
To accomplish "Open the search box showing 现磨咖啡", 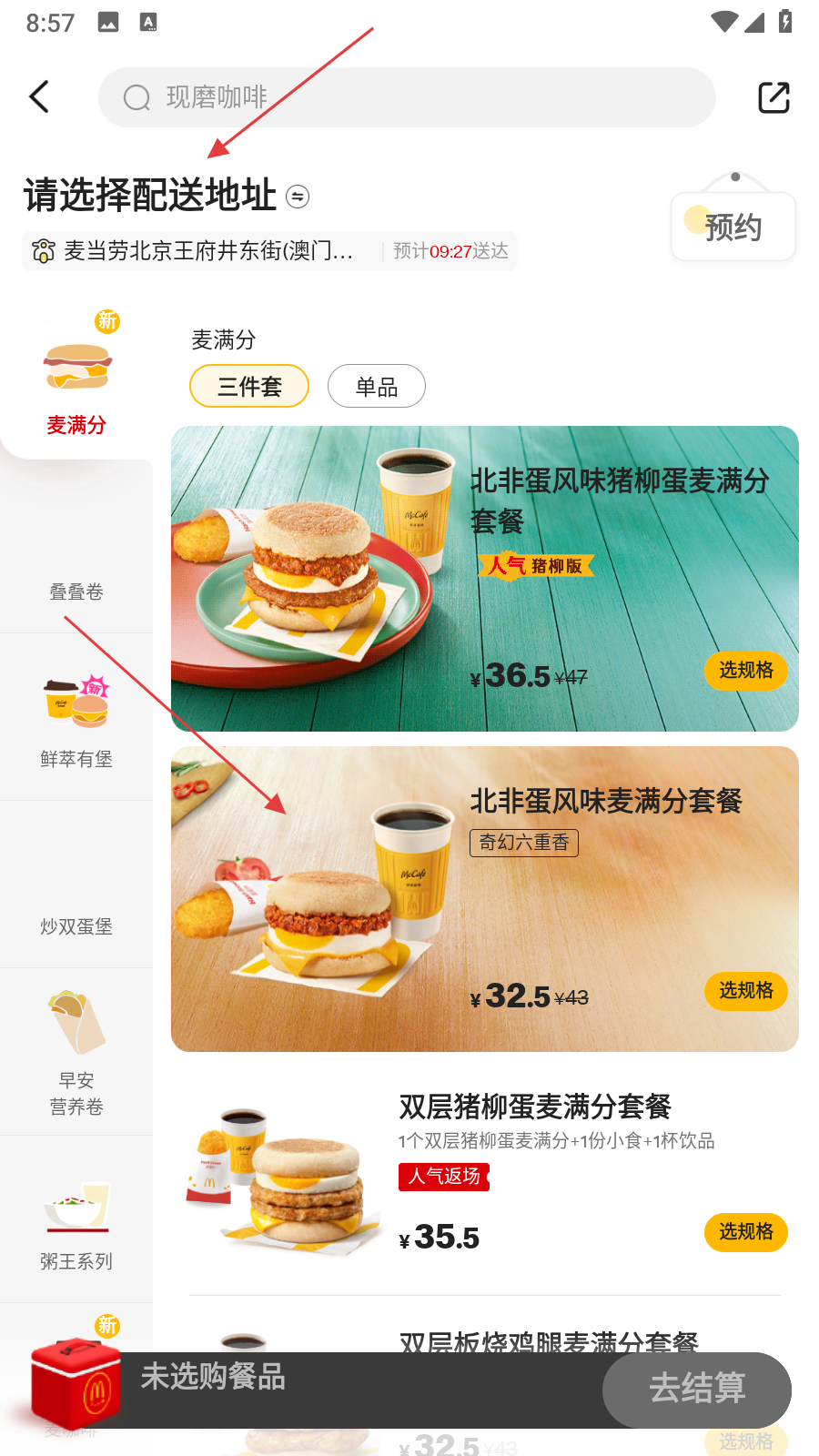I will click(406, 97).
